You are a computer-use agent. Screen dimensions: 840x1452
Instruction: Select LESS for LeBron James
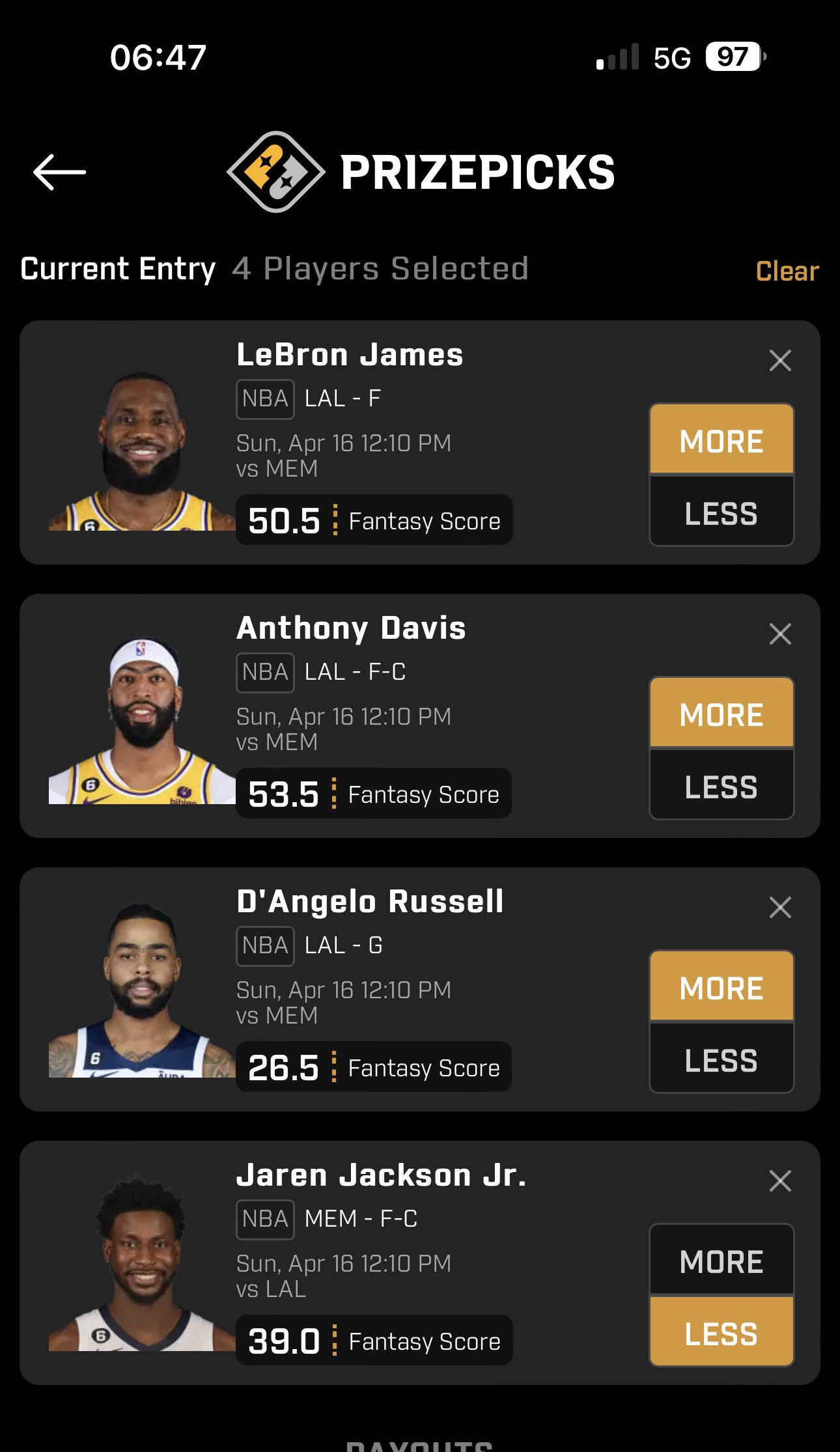pyautogui.click(x=721, y=514)
